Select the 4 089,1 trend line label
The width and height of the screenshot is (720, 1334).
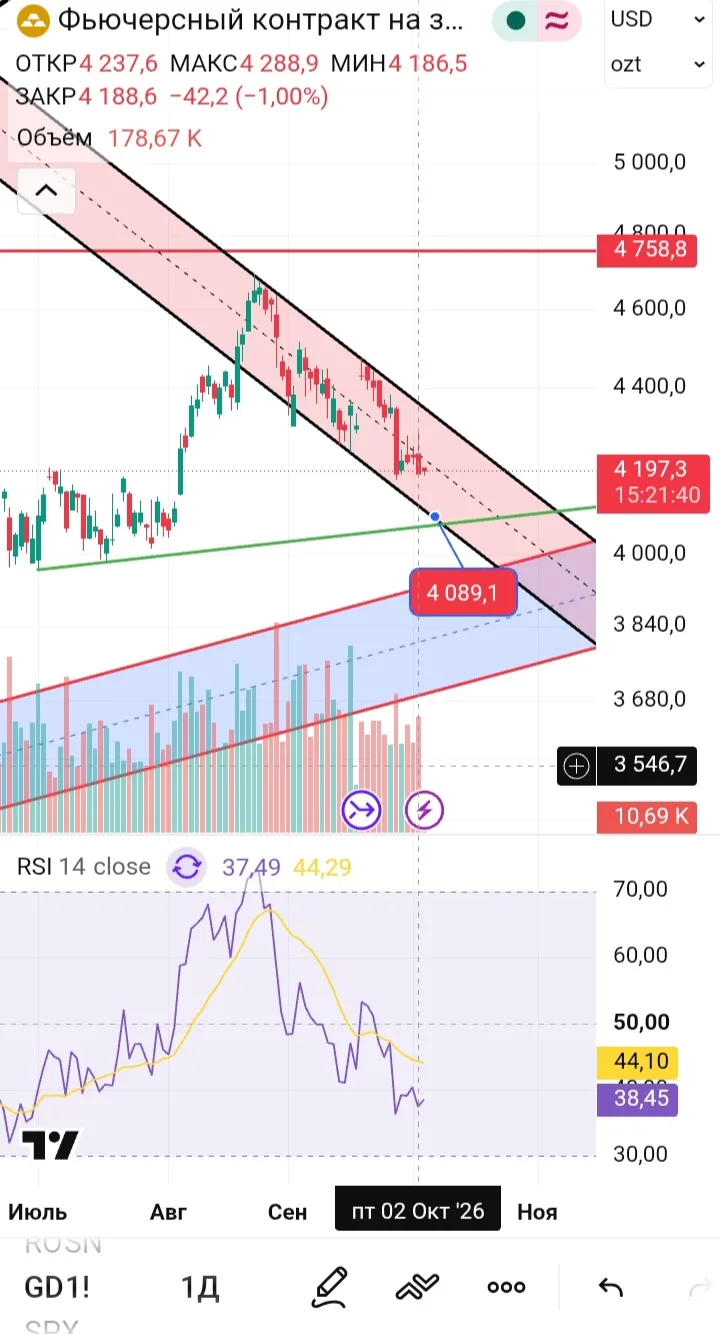coord(463,593)
